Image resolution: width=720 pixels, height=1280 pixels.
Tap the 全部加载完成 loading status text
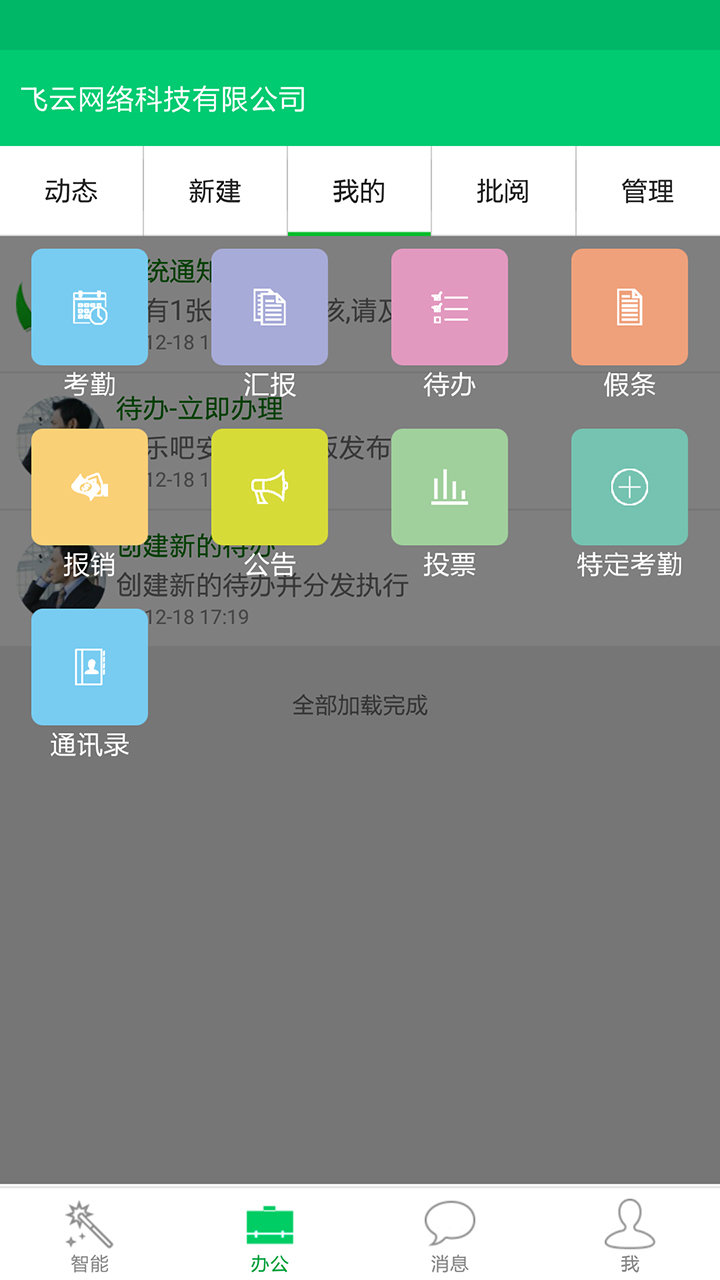click(x=359, y=706)
